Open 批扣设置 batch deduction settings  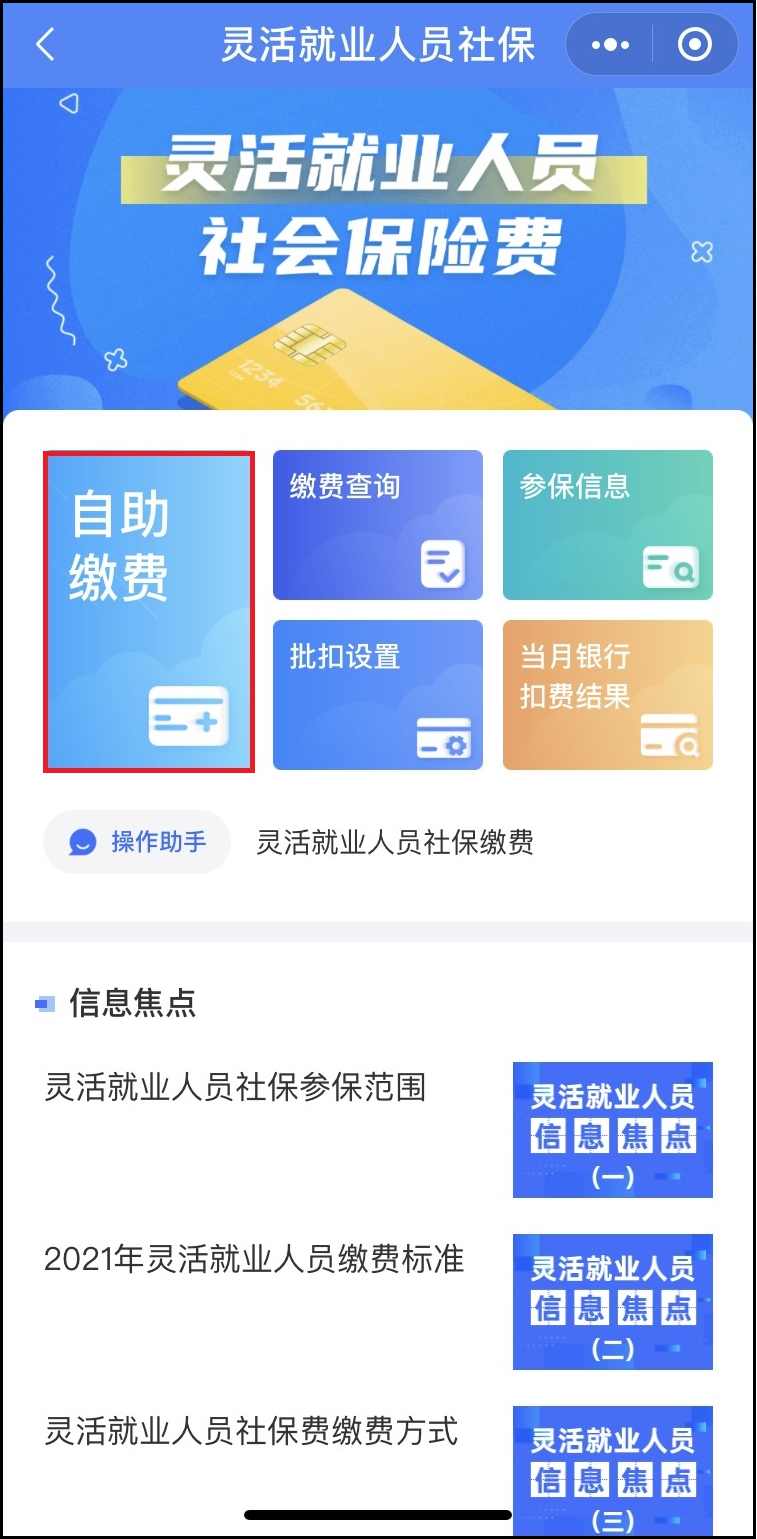(377, 695)
